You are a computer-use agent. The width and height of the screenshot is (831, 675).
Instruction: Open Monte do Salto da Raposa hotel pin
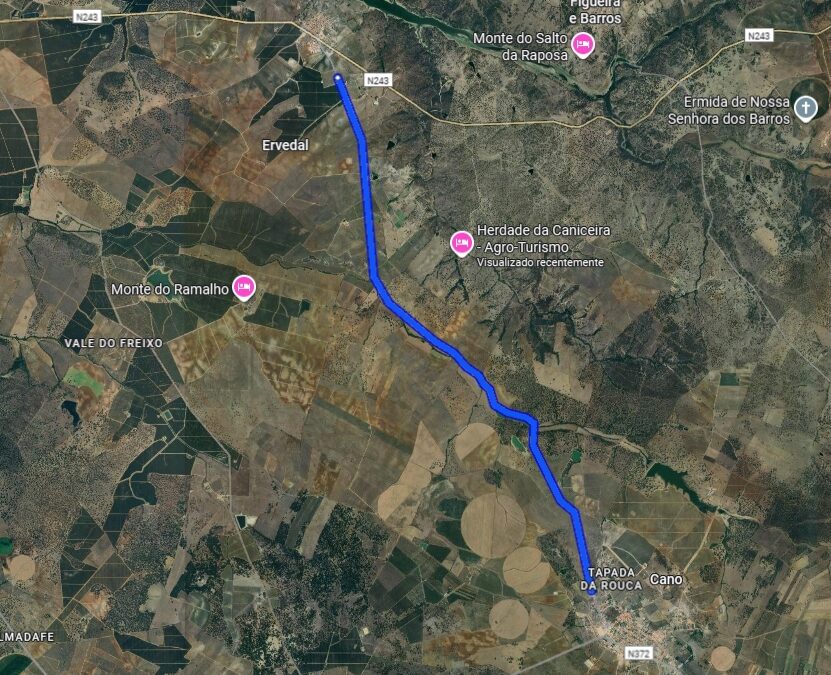[x=583, y=44]
